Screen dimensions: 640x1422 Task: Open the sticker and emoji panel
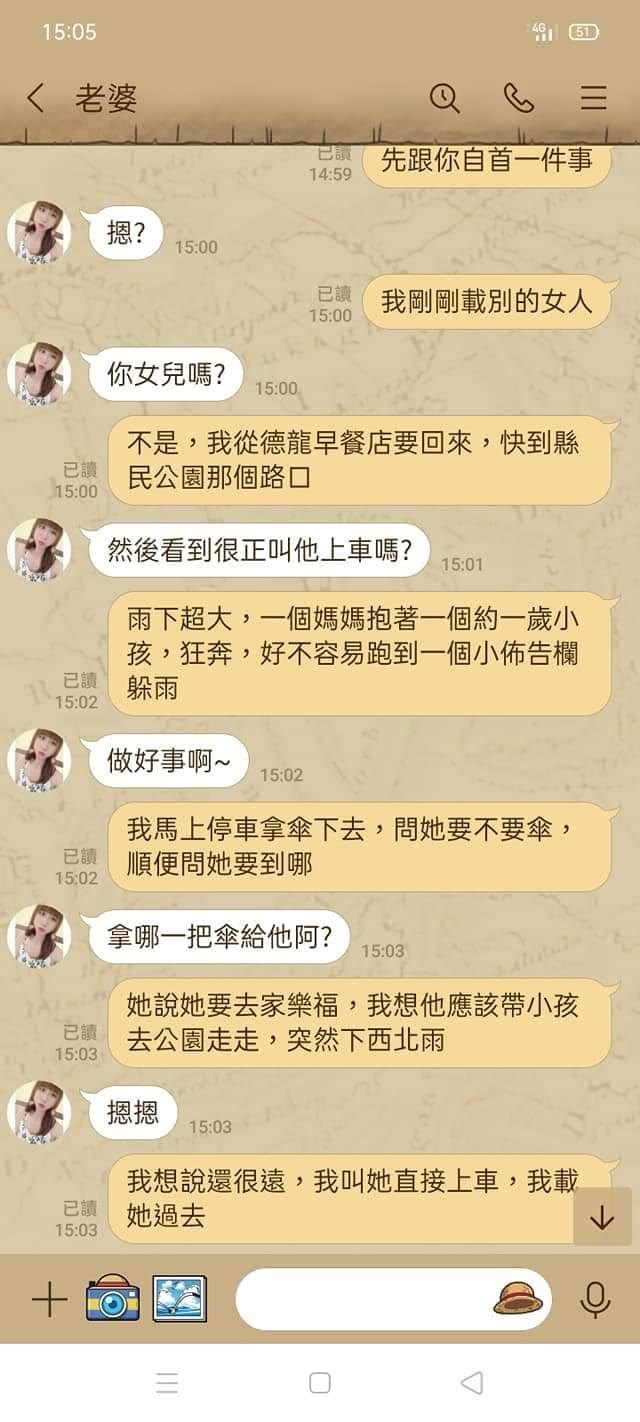pos(518,1299)
